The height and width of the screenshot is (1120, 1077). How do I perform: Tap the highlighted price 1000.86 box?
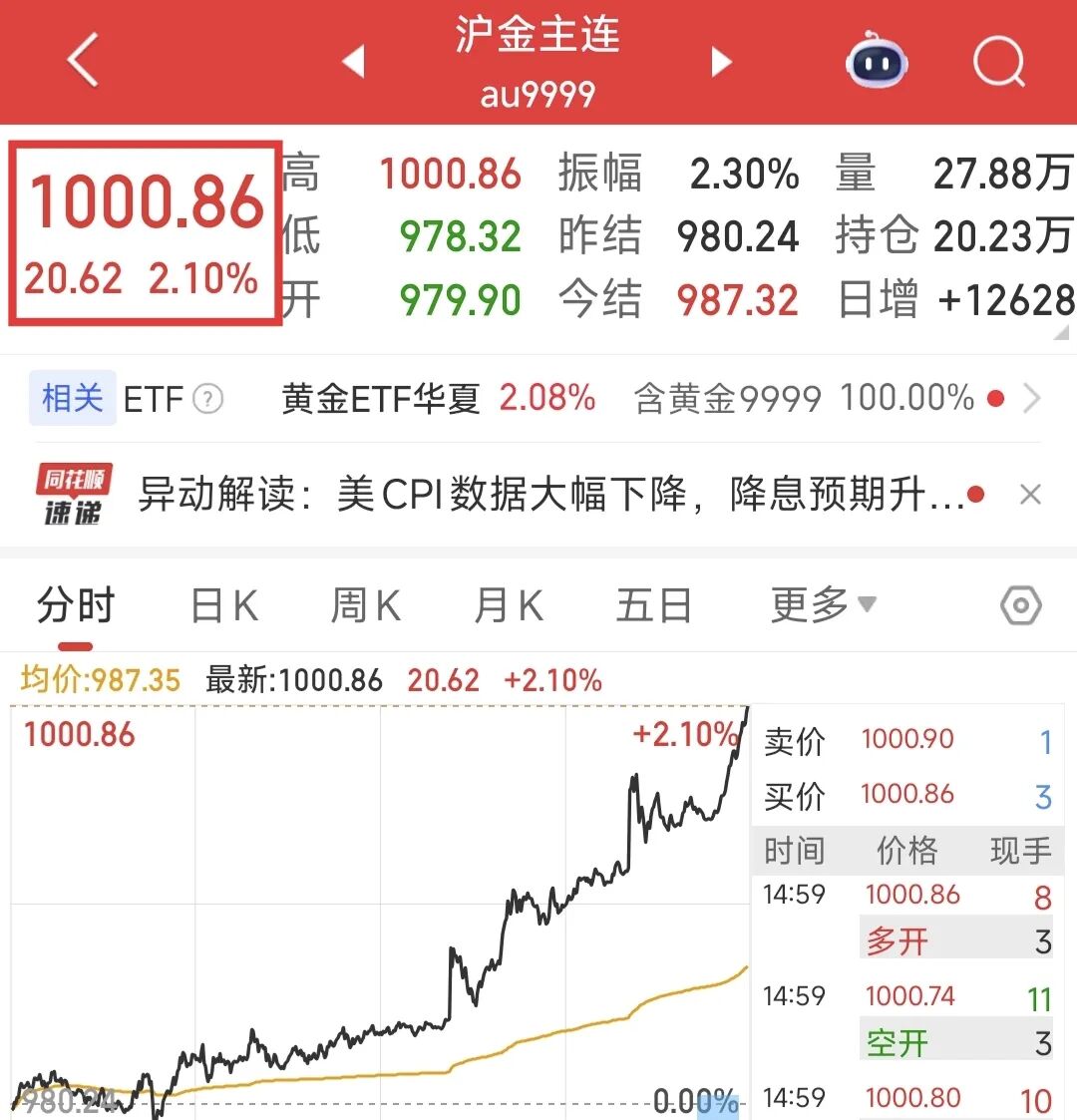[143, 229]
